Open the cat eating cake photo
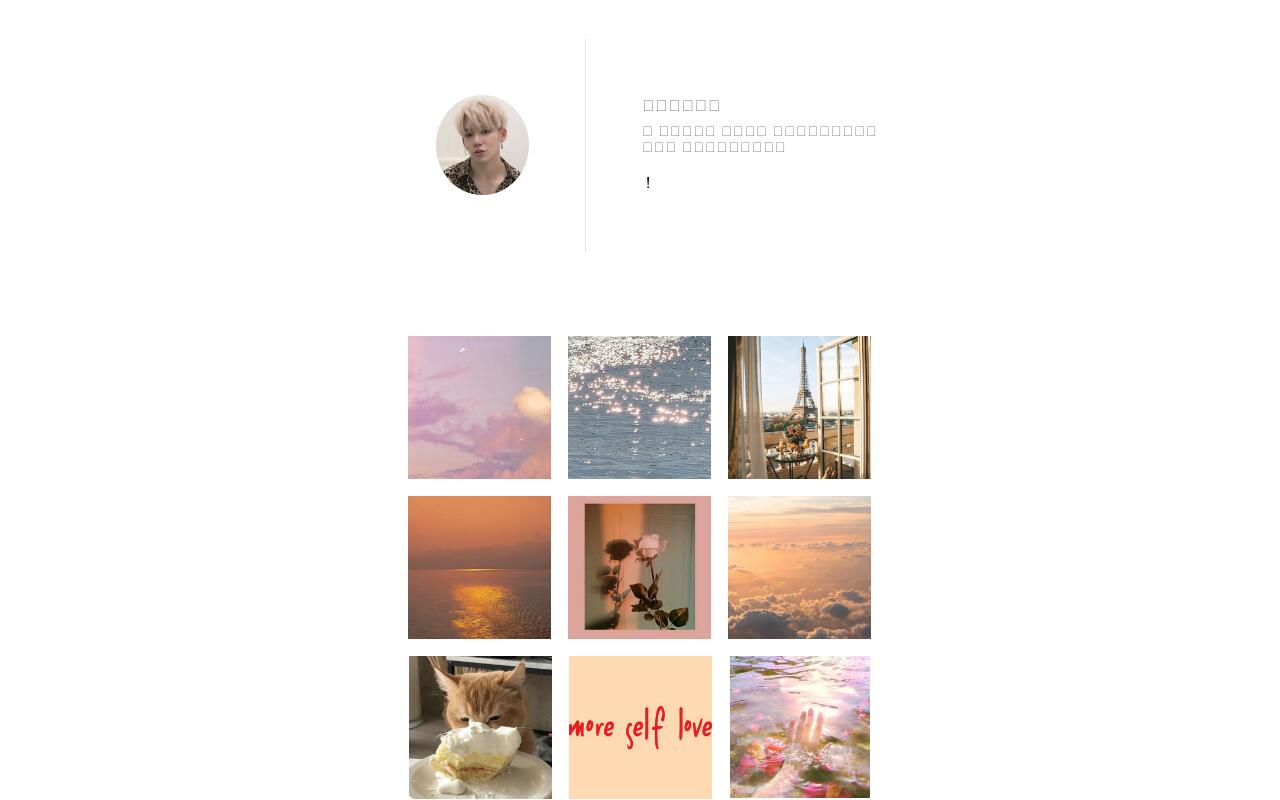This screenshot has width=1280, height=800. [480, 727]
